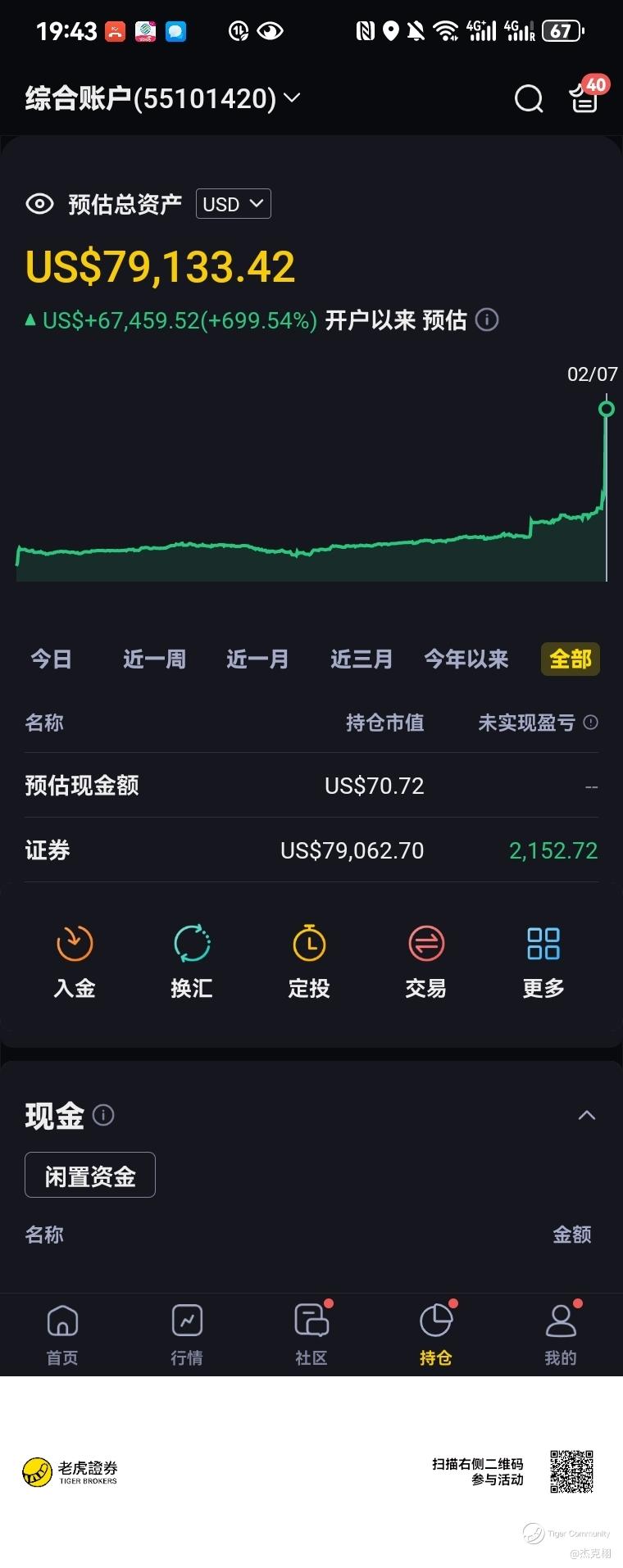Hide the 预估总资产 amount
The image size is (623, 1568).
pyautogui.click(x=39, y=204)
